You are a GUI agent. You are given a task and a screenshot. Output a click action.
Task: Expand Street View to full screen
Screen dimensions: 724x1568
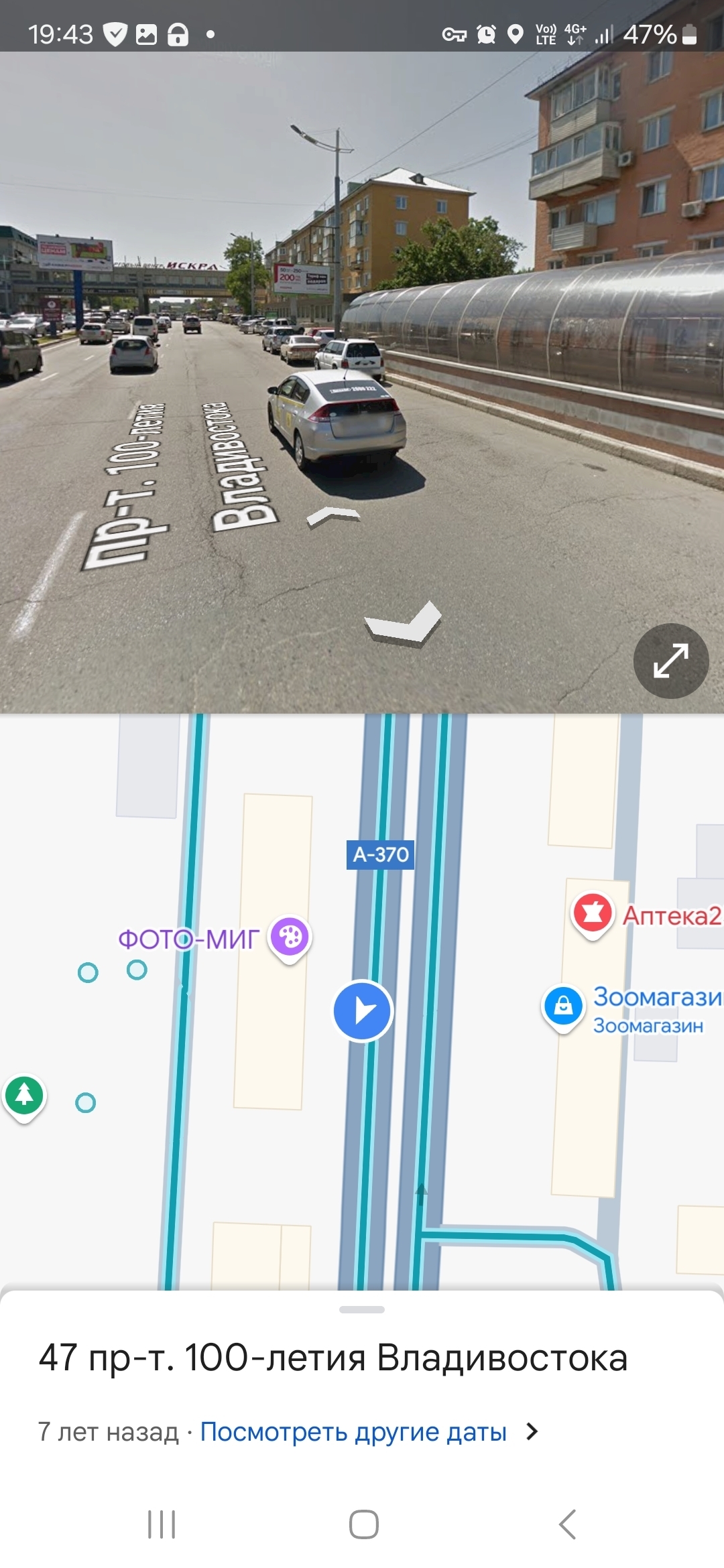click(x=671, y=661)
